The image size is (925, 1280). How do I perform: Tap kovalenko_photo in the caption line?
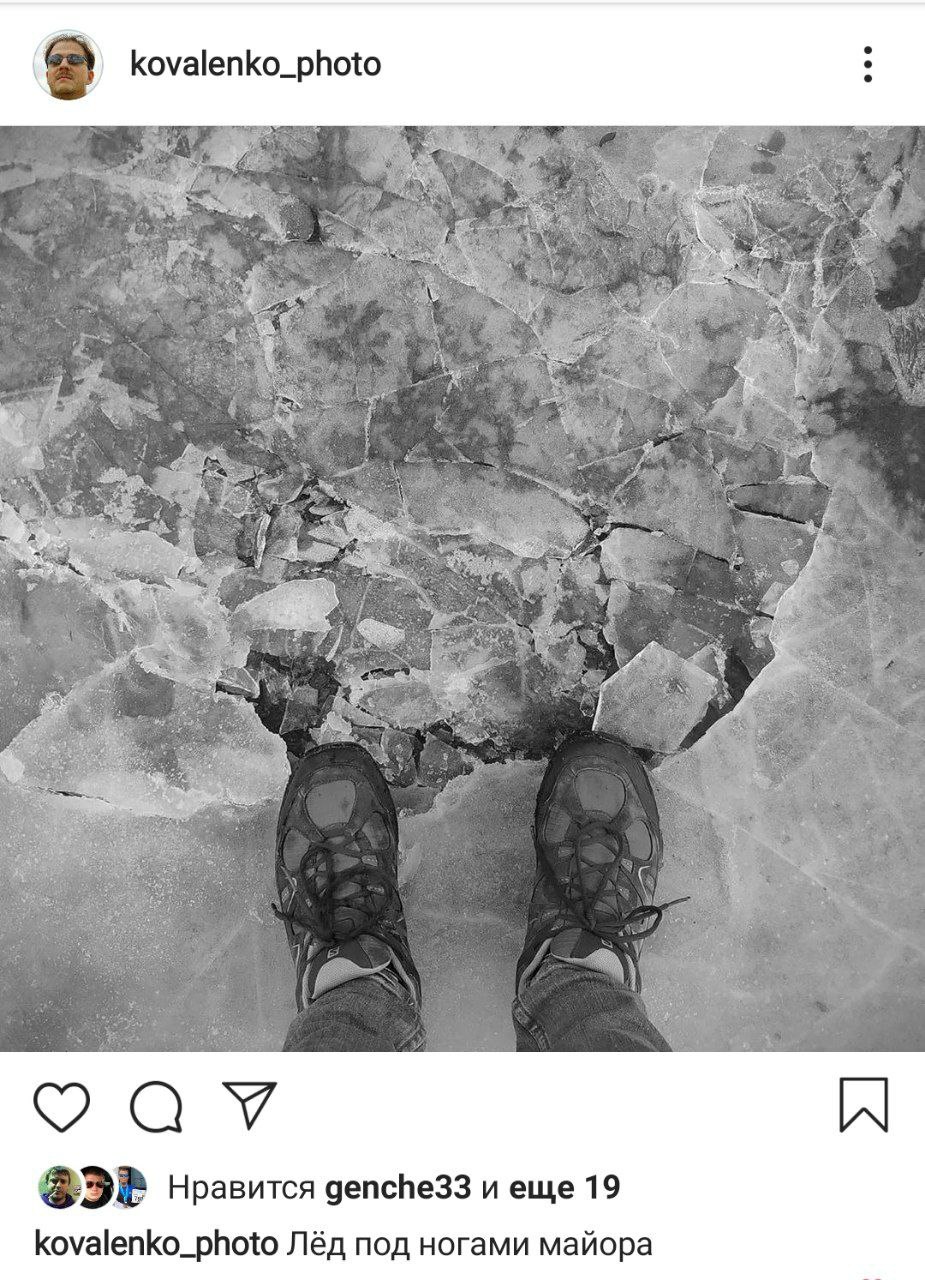tap(156, 1244)
